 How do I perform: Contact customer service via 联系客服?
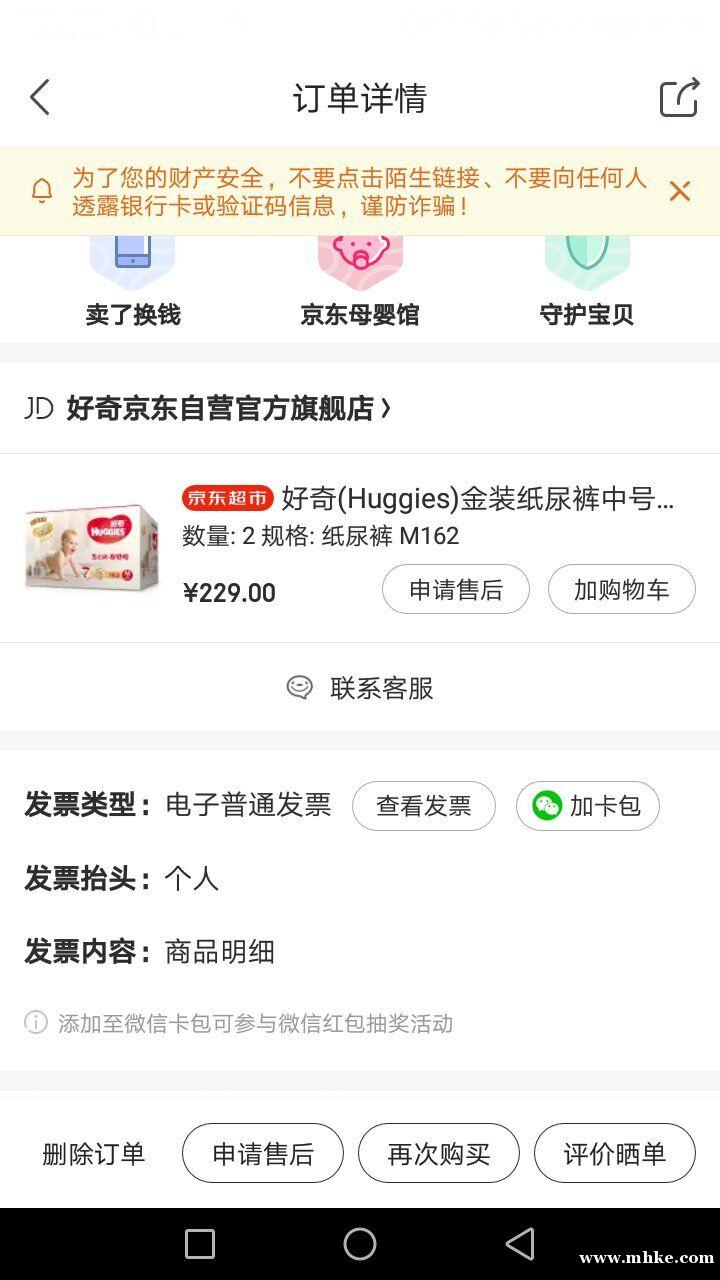[360, 688]
